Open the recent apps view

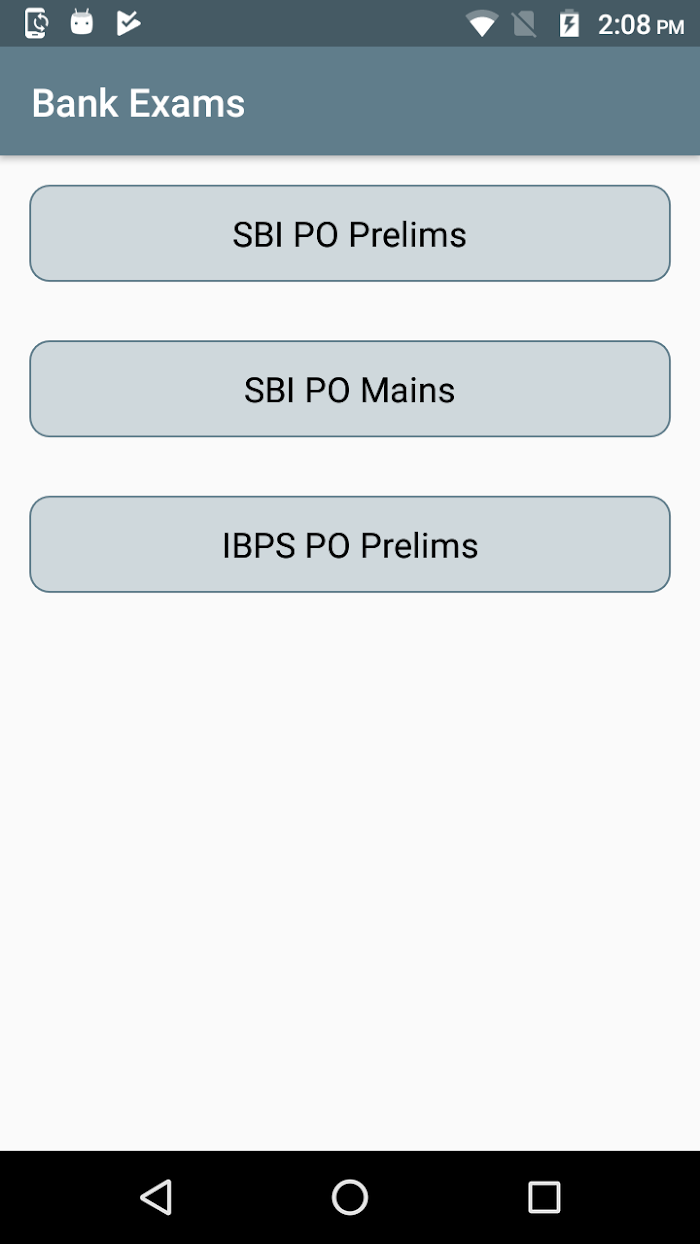[x=544, y=1197]
